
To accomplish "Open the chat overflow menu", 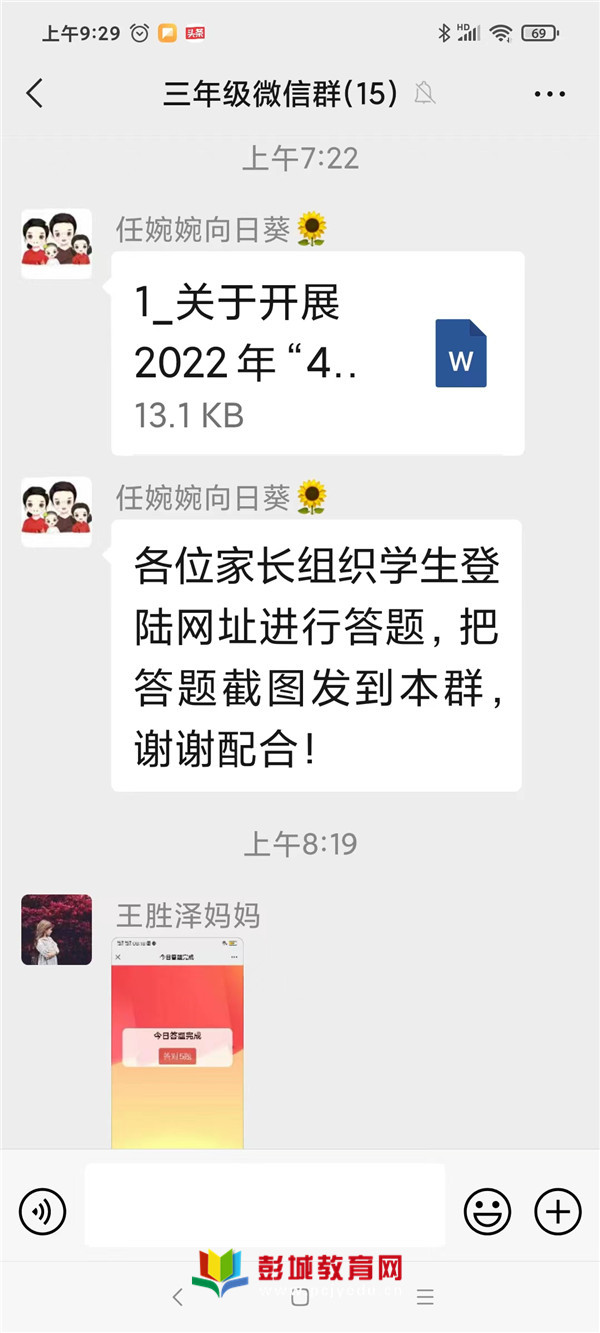I will coord(550,94).
